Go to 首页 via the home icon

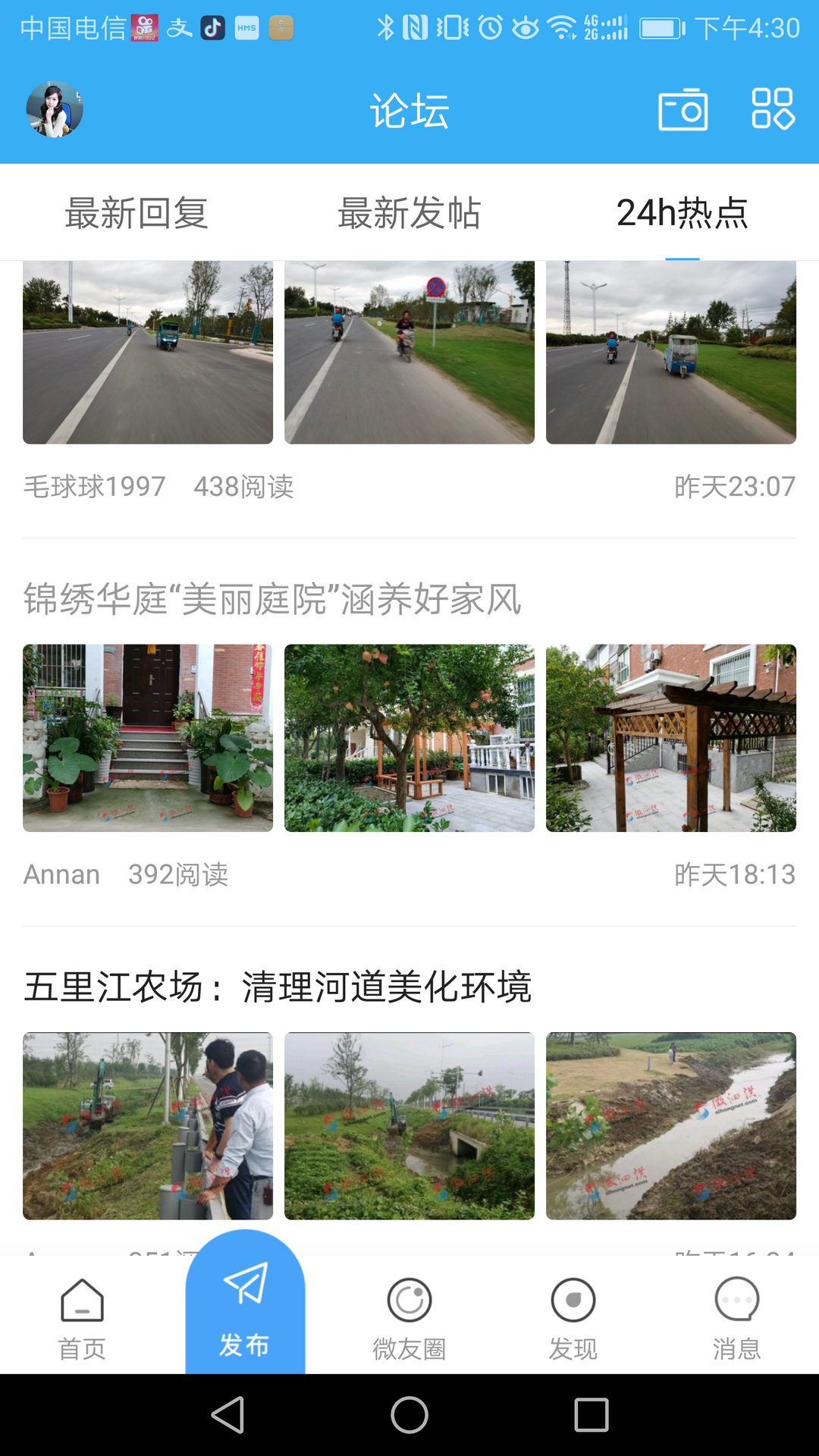81,1317
